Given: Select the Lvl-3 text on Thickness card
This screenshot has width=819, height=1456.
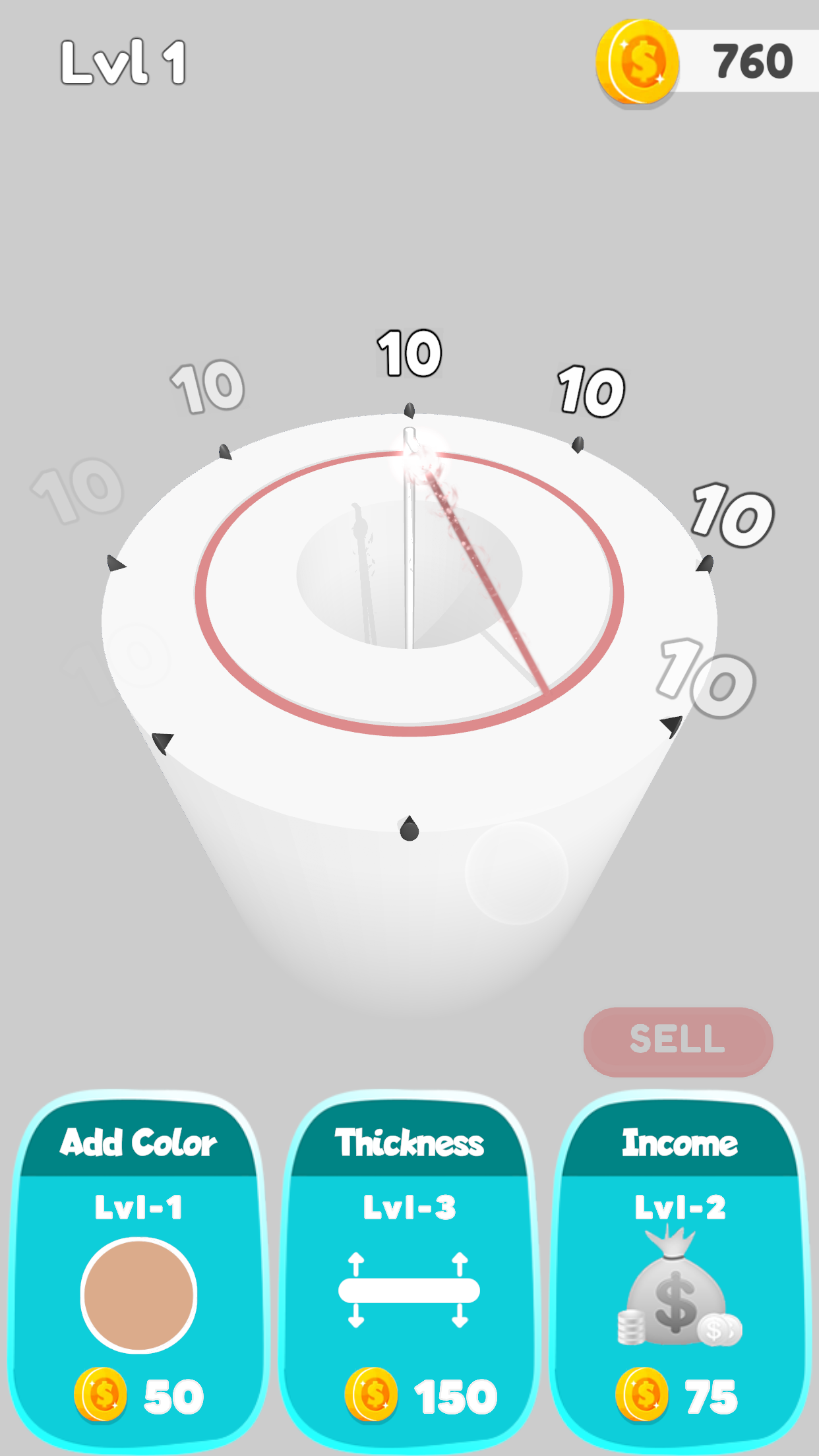Looking at the screenshot, I should click(x=409, y=1207).
